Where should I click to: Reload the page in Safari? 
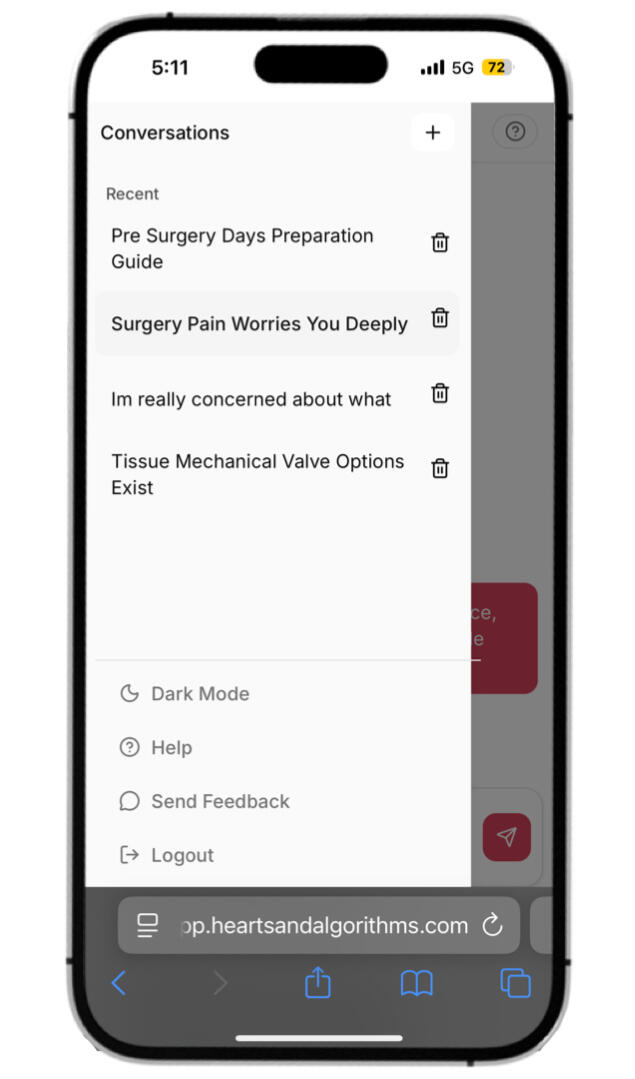[492, 926]
